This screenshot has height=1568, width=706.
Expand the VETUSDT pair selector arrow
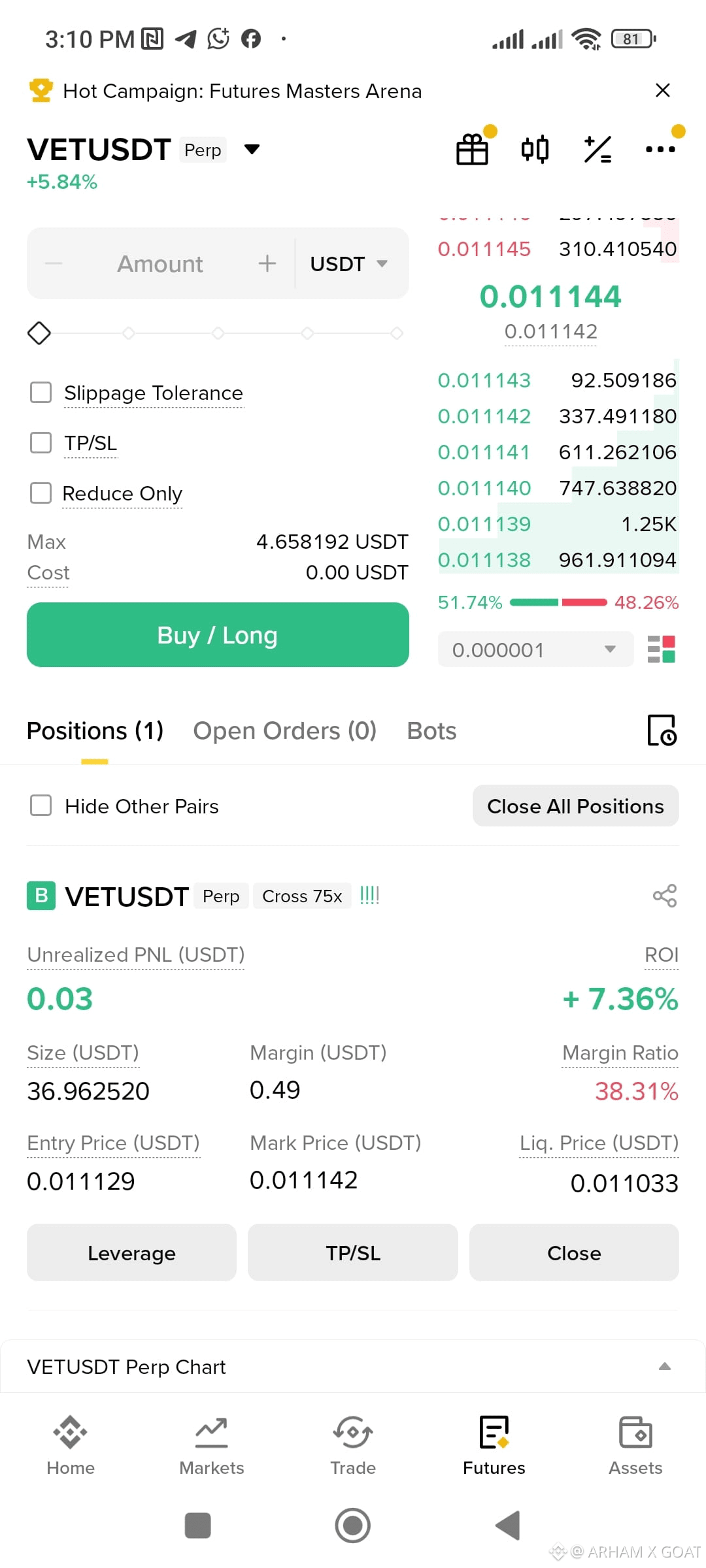pyautogui.click(x=252, y=150)
